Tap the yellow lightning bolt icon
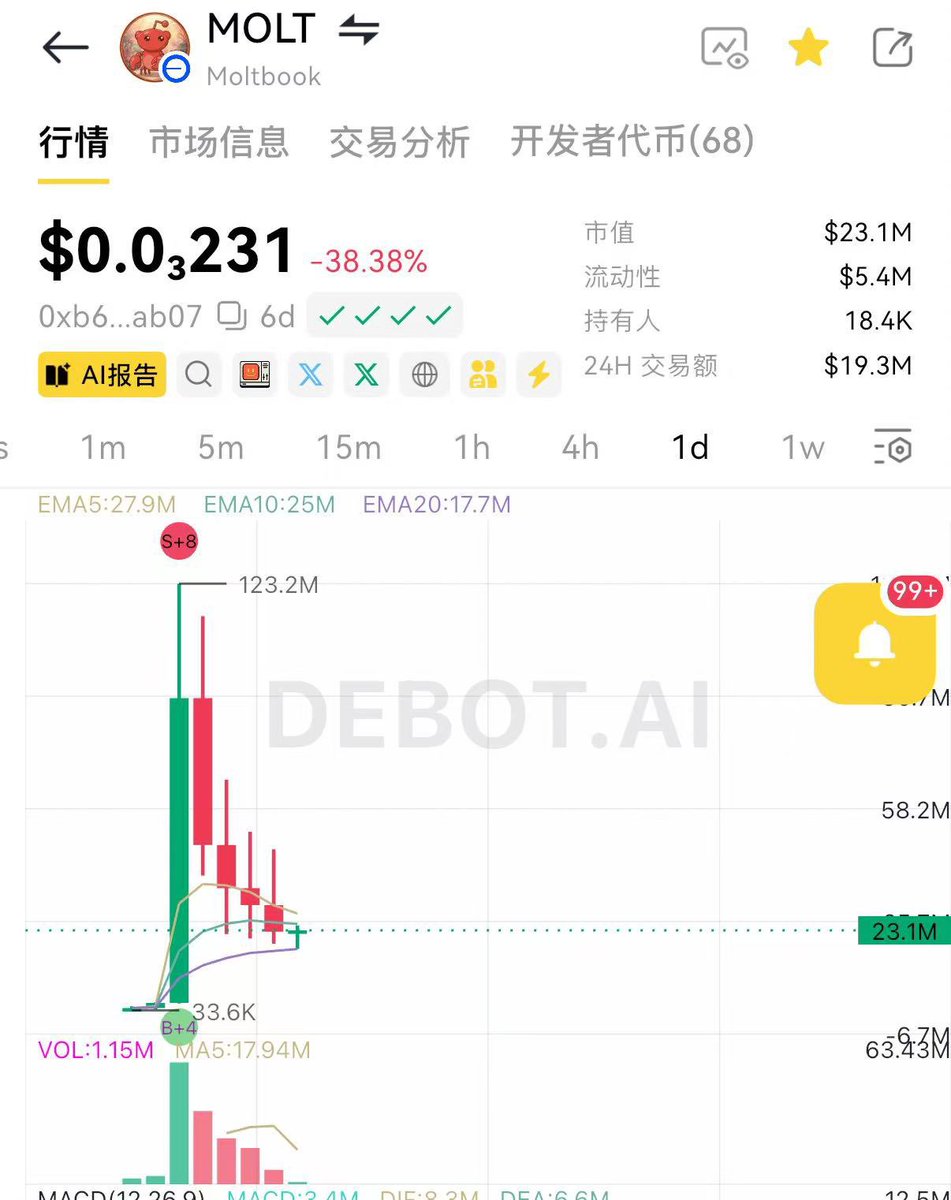Image resolution: width=951 pixels, height=1200 pixels. point(539,375)
